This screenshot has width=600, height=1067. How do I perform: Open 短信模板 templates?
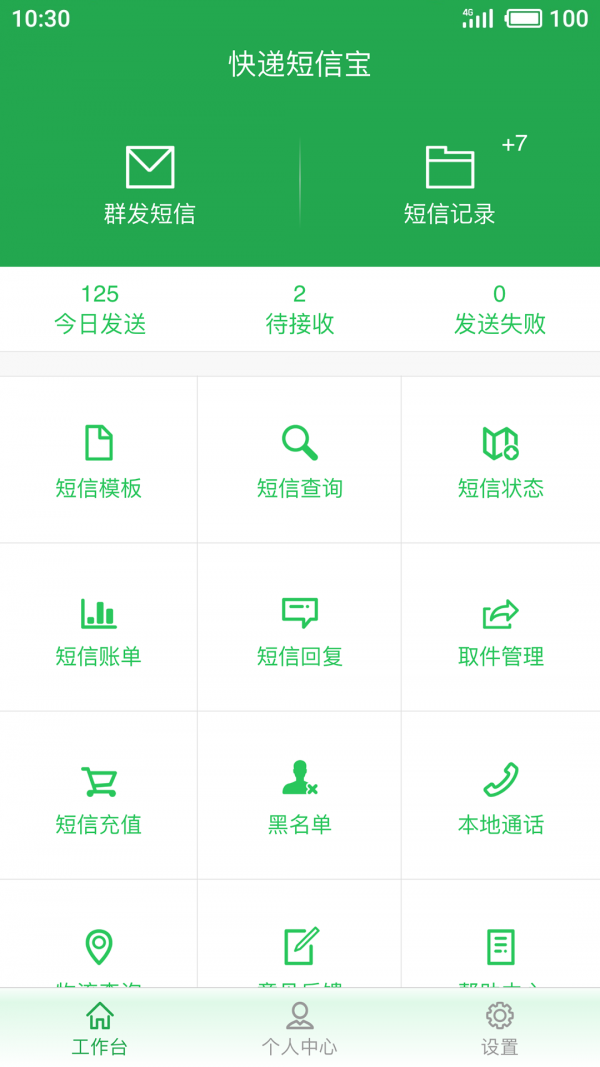[99, 461]
